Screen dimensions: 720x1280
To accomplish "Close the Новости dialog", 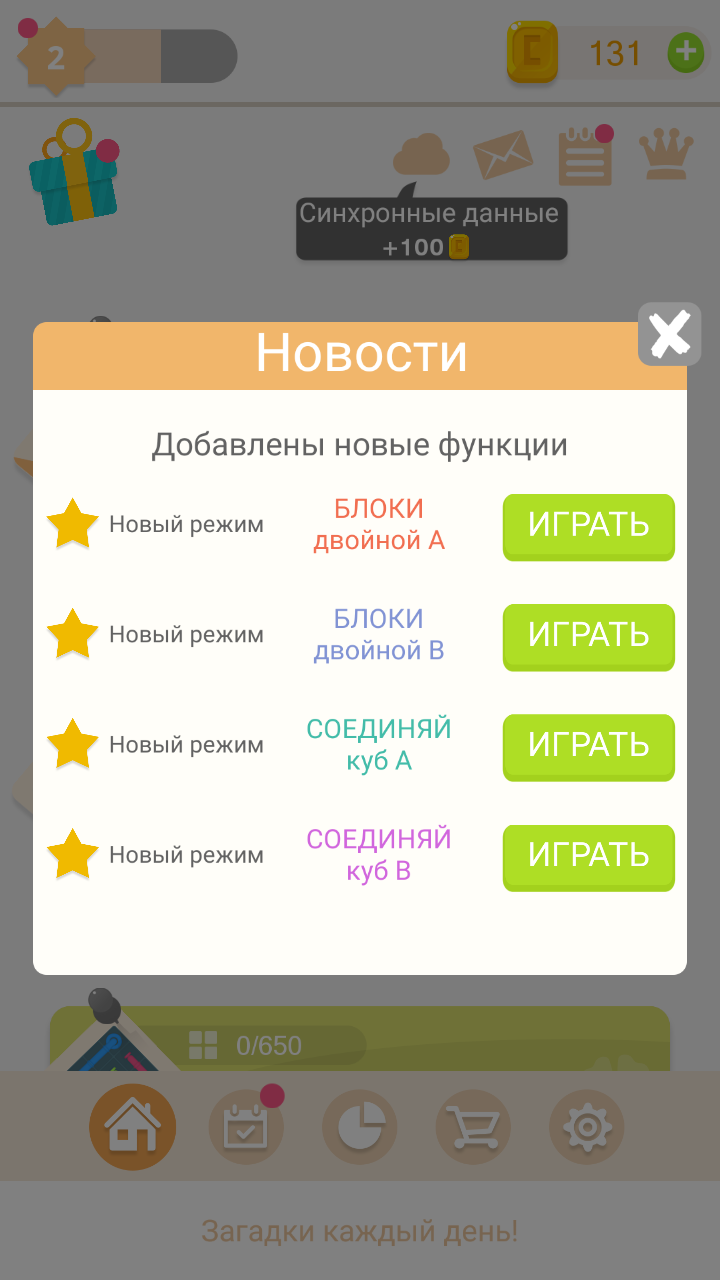I will (669, 334).
